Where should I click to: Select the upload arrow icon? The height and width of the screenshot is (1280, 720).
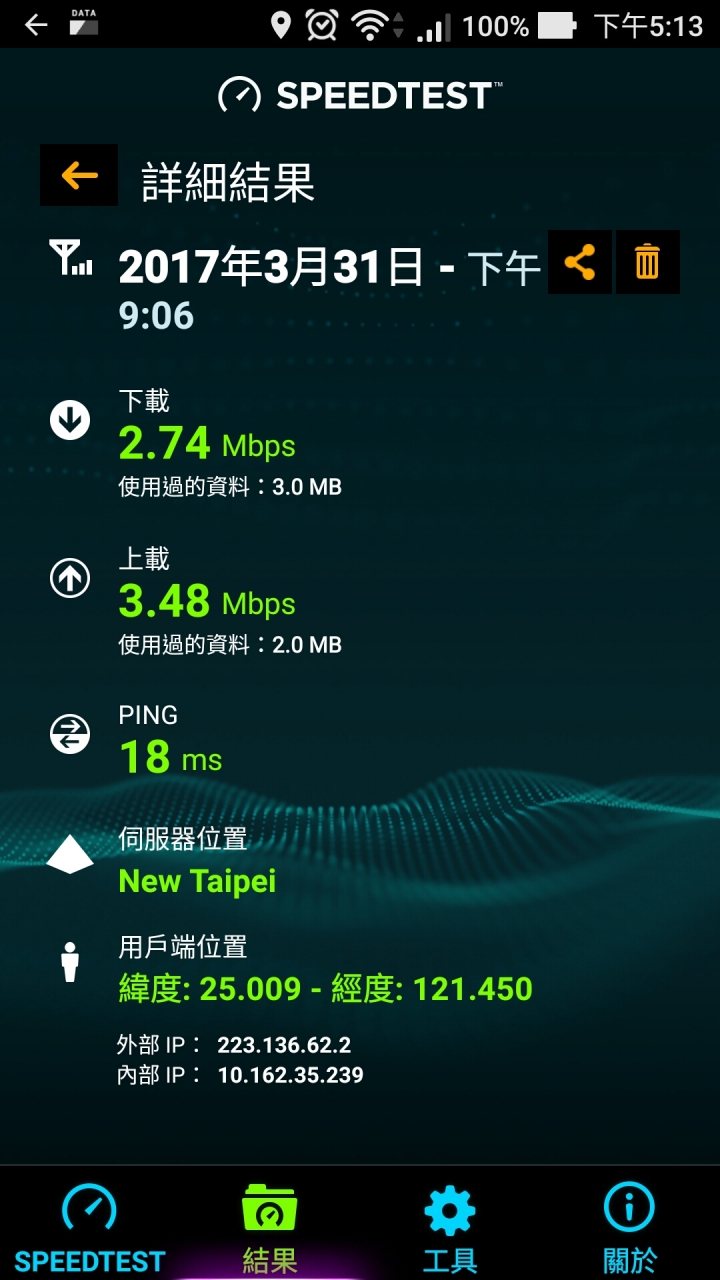(x=68, y=578)
